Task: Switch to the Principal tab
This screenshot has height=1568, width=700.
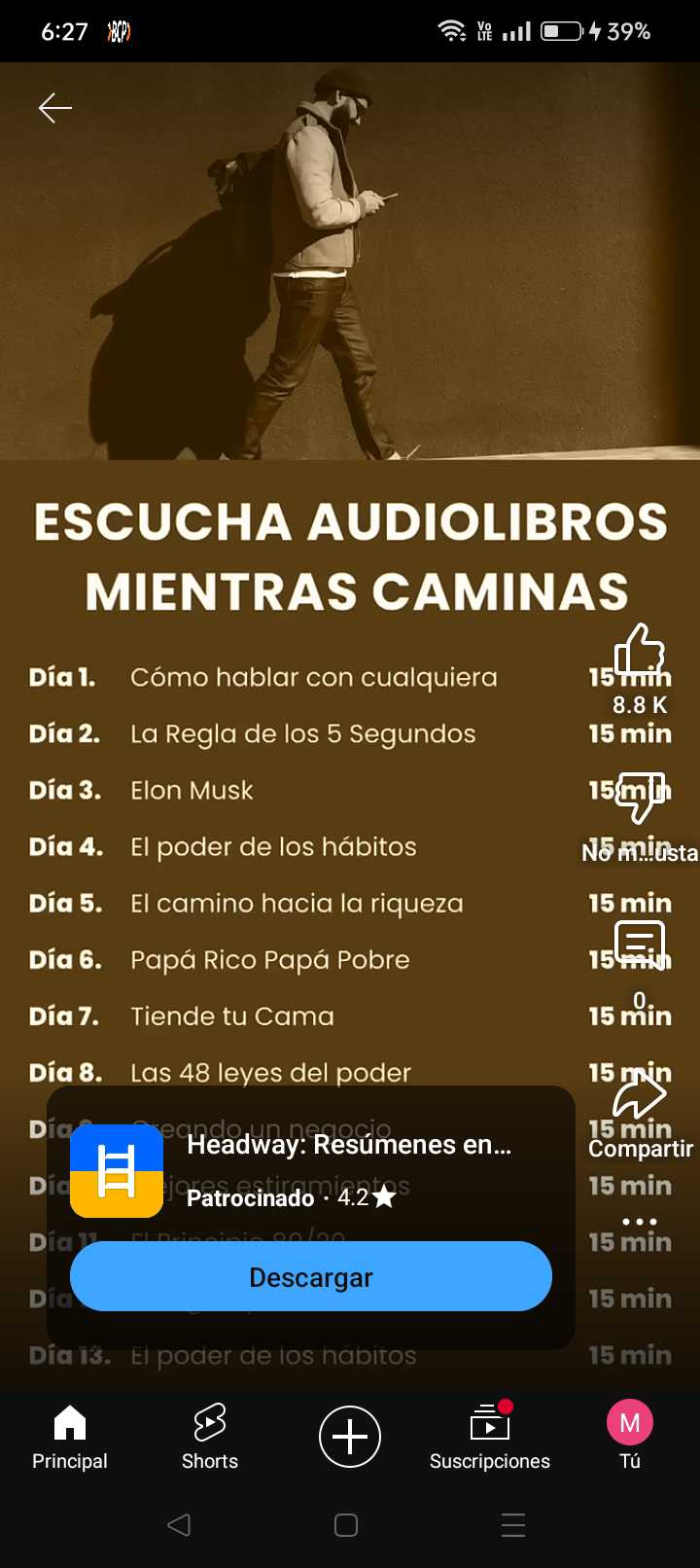Action: click(70, 1437)
